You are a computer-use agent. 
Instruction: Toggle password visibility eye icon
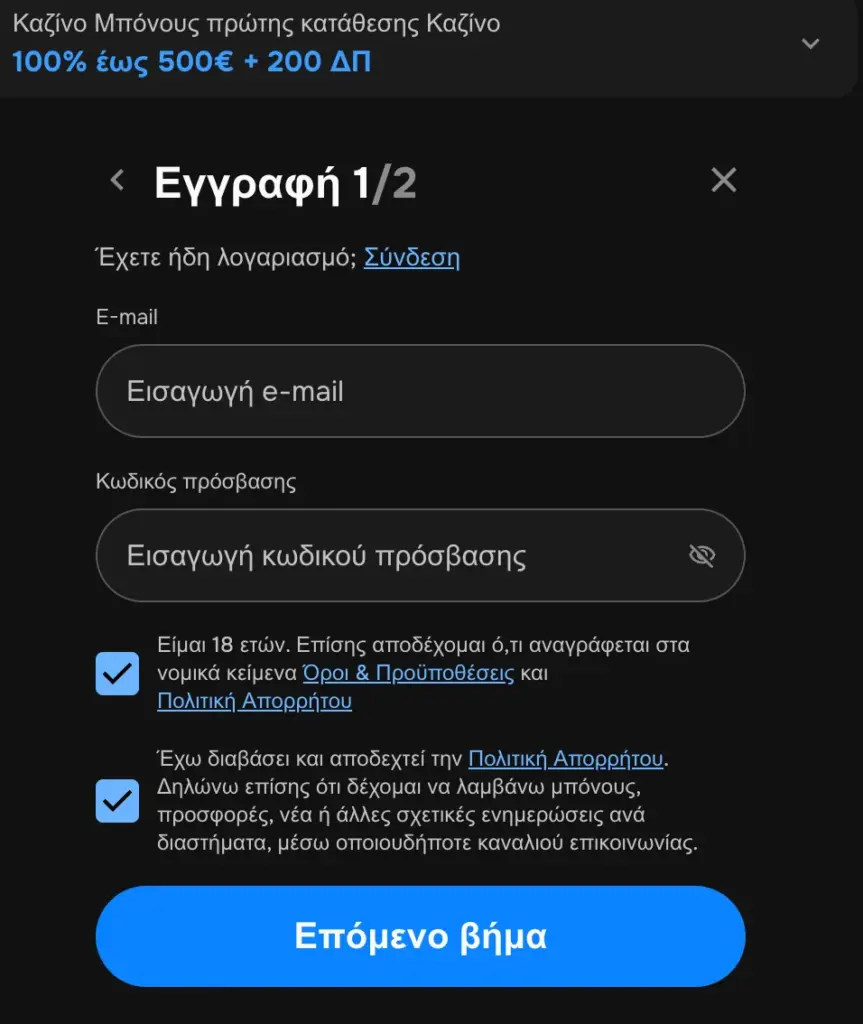pyautogui.click(x=703, y=556)
